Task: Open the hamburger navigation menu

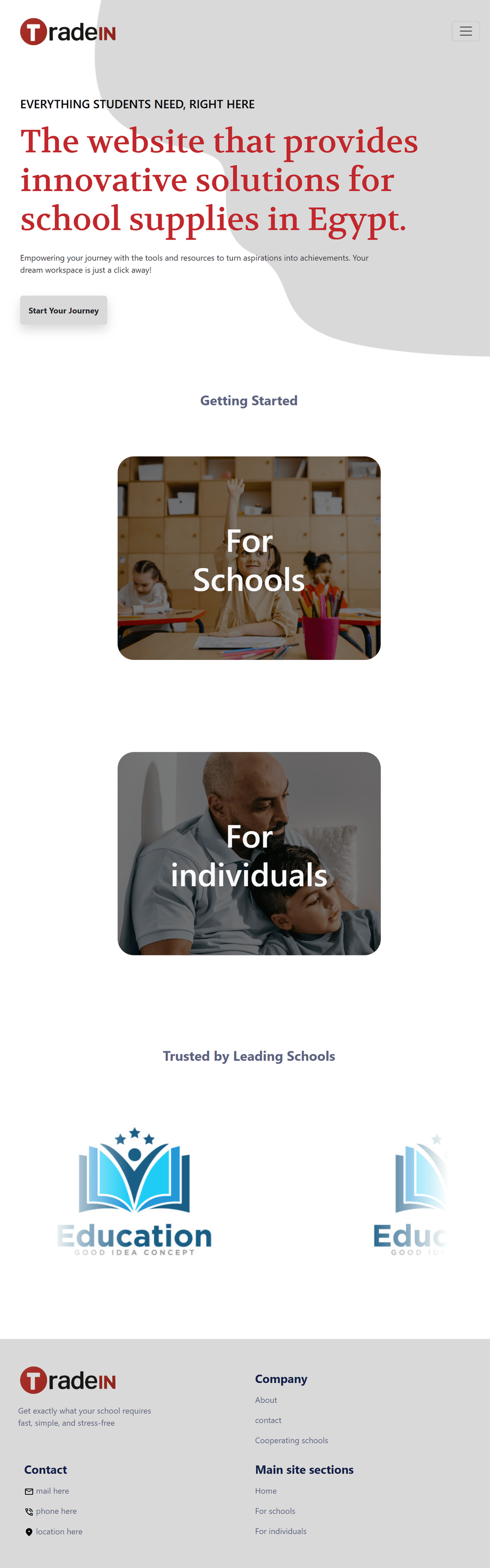Action: coord(466,31)
